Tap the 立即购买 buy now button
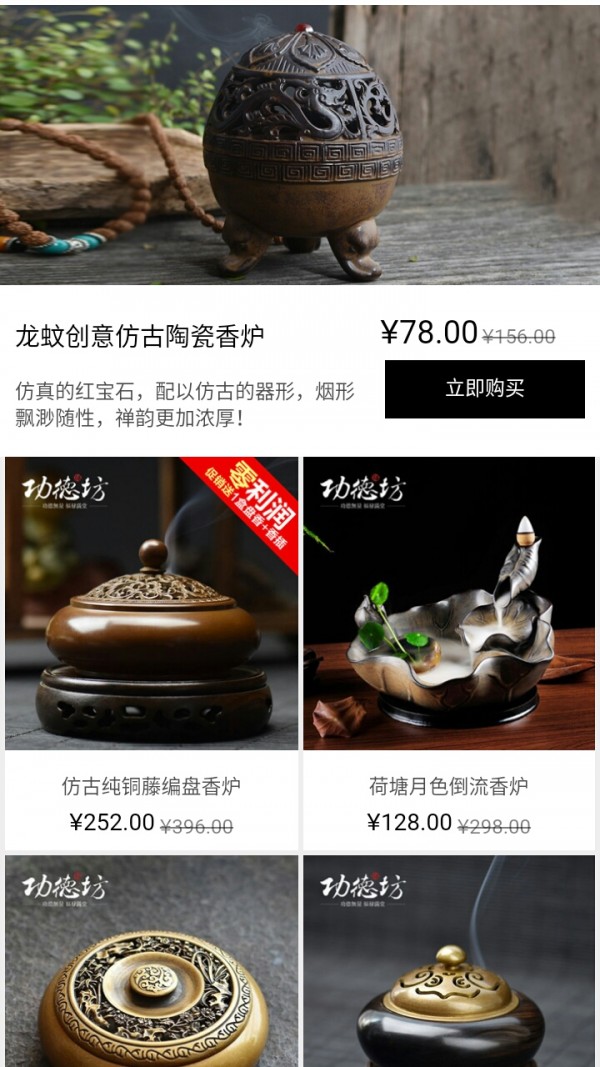Viewport: 600px width, 1067px height. (484, 389)
